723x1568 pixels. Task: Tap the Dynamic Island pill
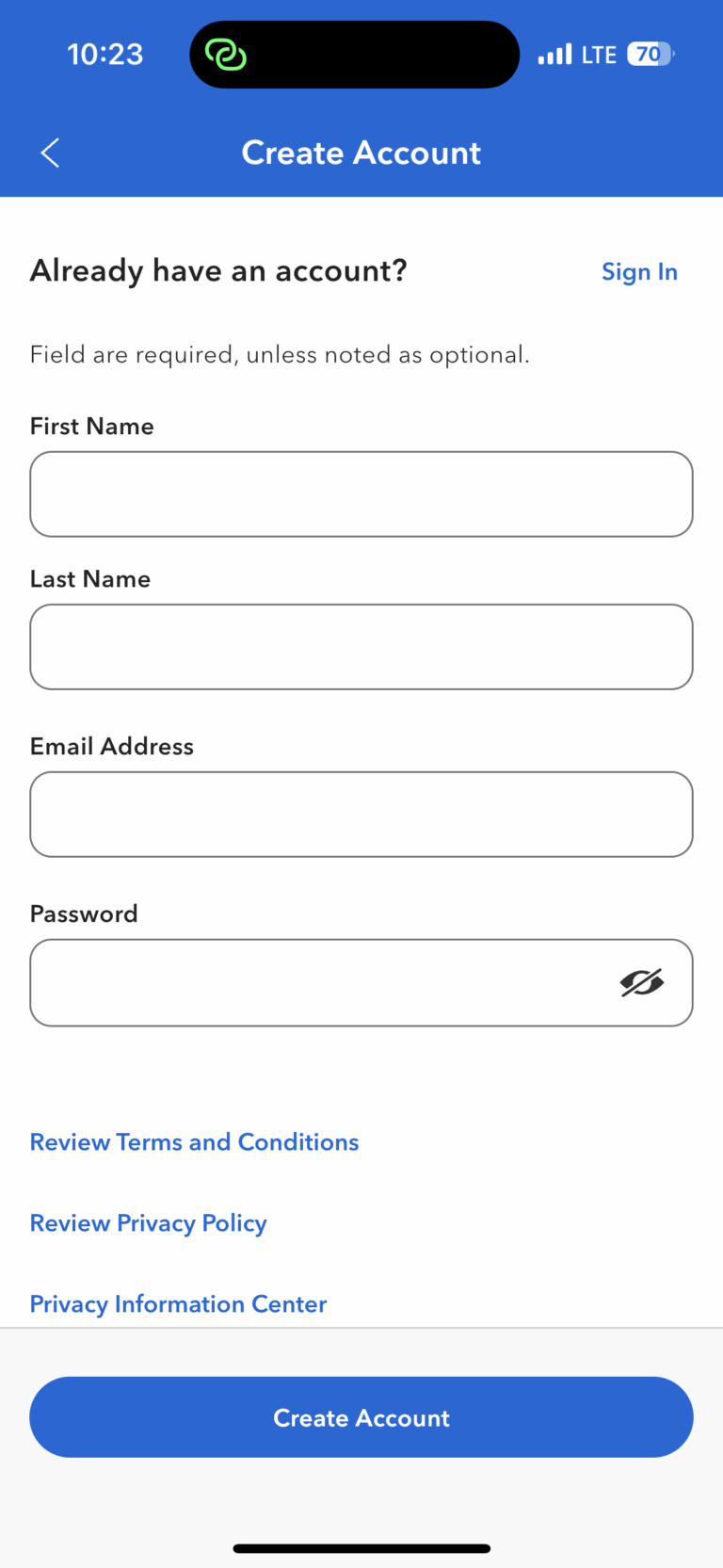(x=354, y=55)
